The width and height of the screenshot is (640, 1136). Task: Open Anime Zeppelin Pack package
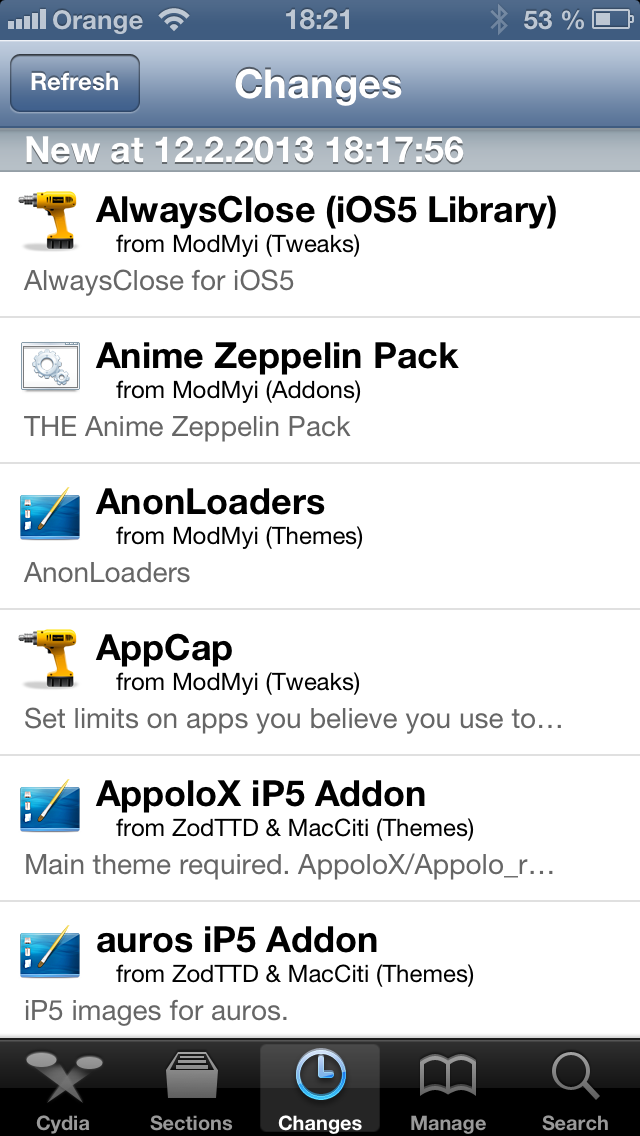click(320, 390)
